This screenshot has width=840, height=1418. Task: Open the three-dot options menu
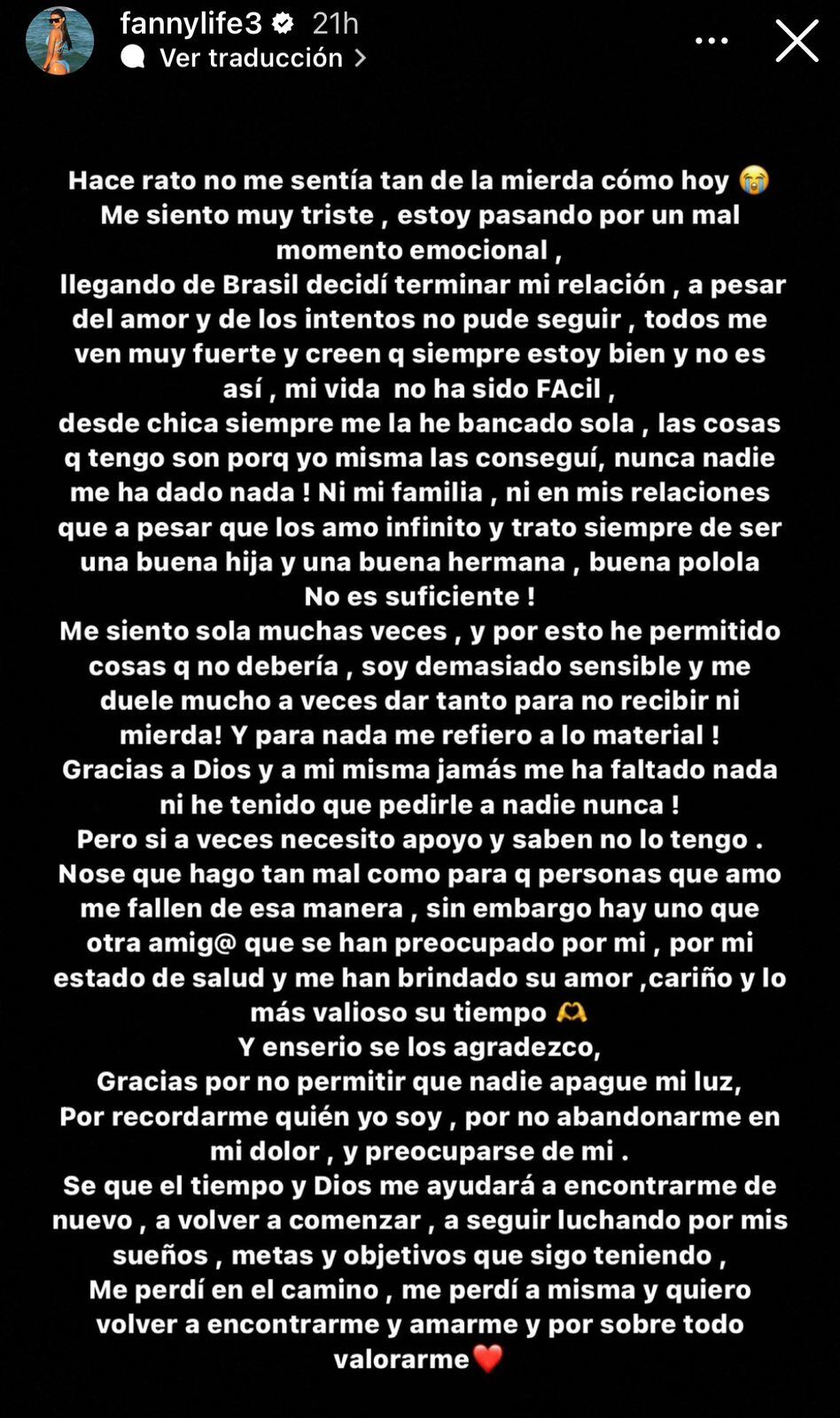[712, 41]
